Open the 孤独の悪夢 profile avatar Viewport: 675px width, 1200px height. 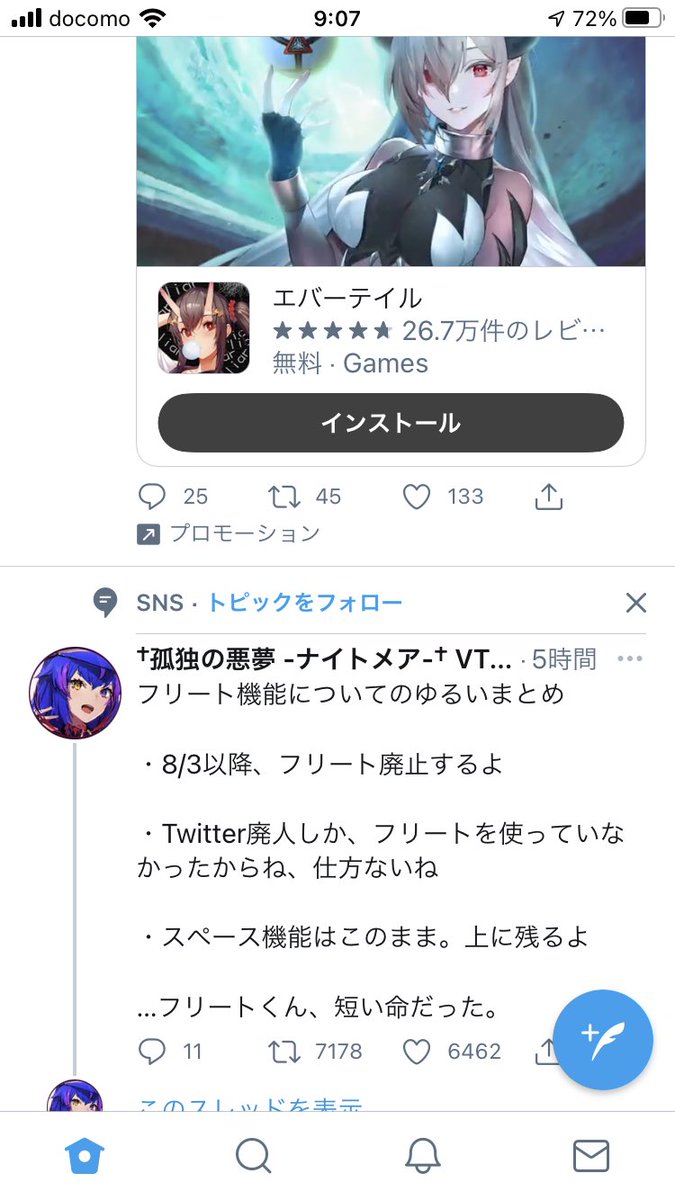[75, 692]
